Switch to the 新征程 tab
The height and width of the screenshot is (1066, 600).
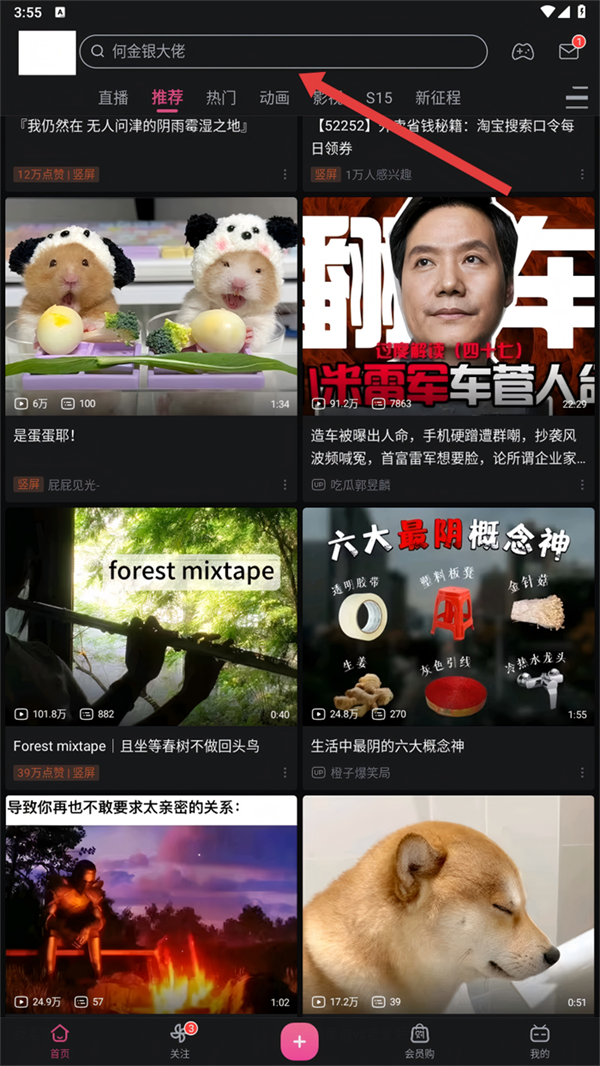[438, 98]
